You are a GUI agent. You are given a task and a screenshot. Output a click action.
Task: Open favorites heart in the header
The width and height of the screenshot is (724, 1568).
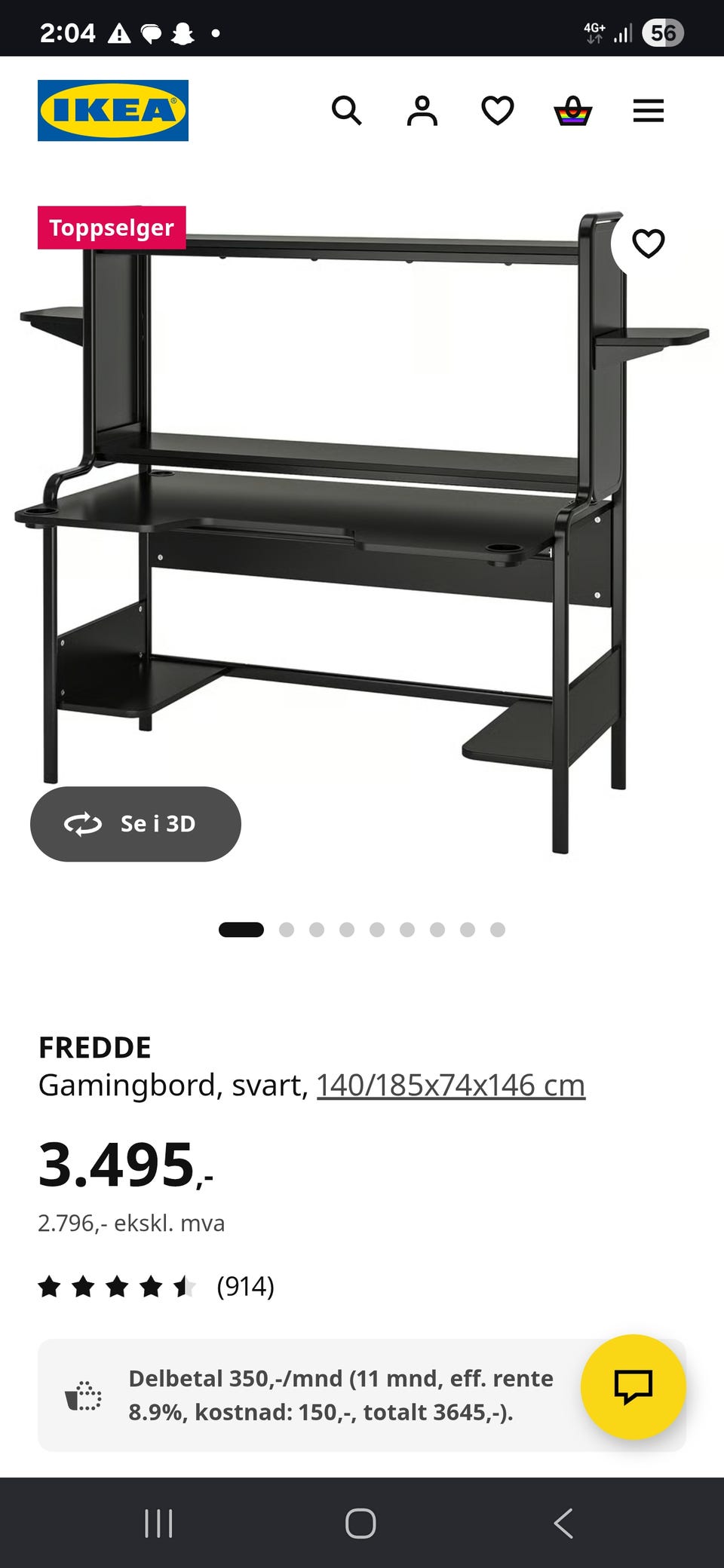498,111
